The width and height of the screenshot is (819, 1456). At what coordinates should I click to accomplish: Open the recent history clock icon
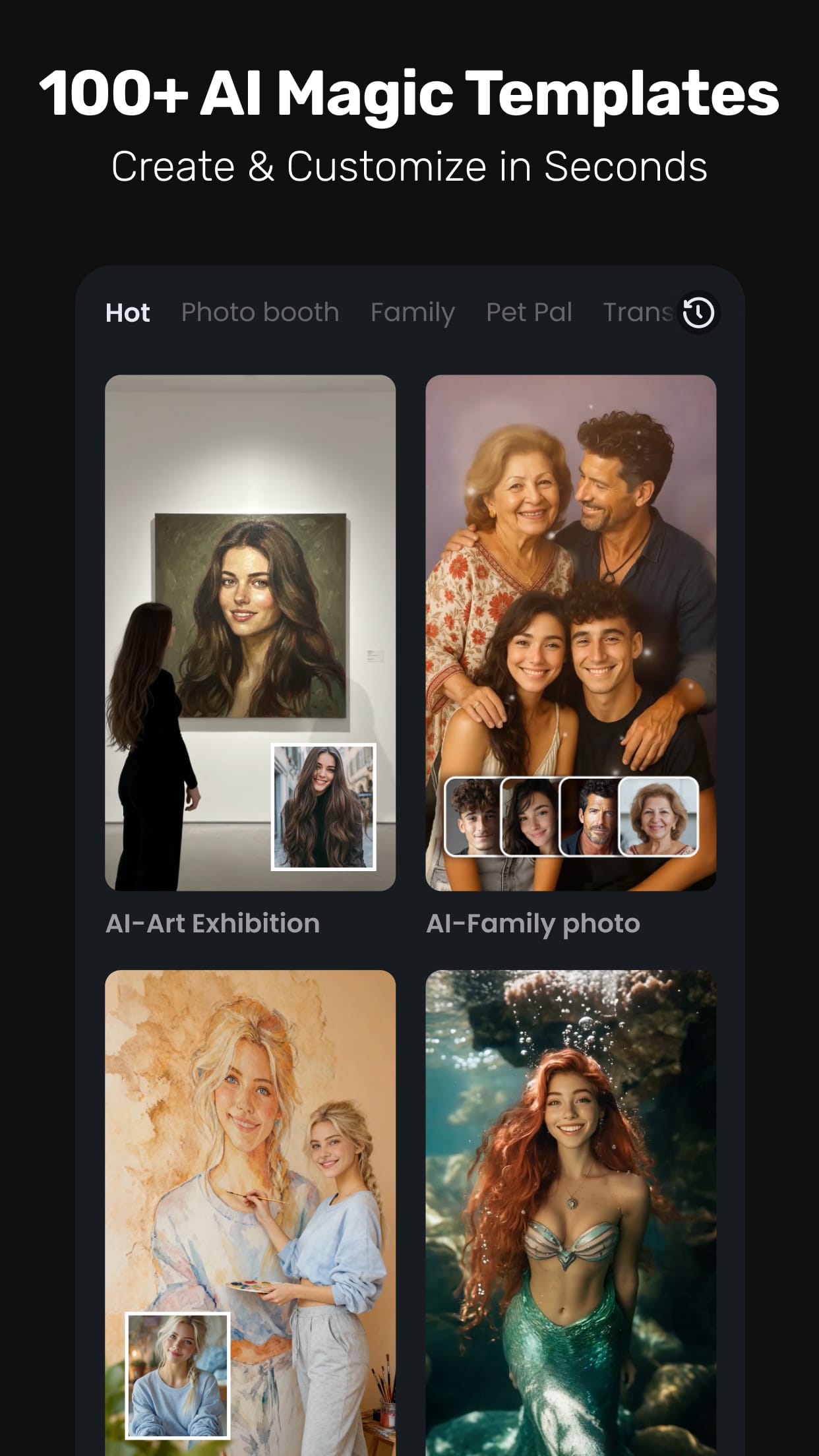[698, 312]
